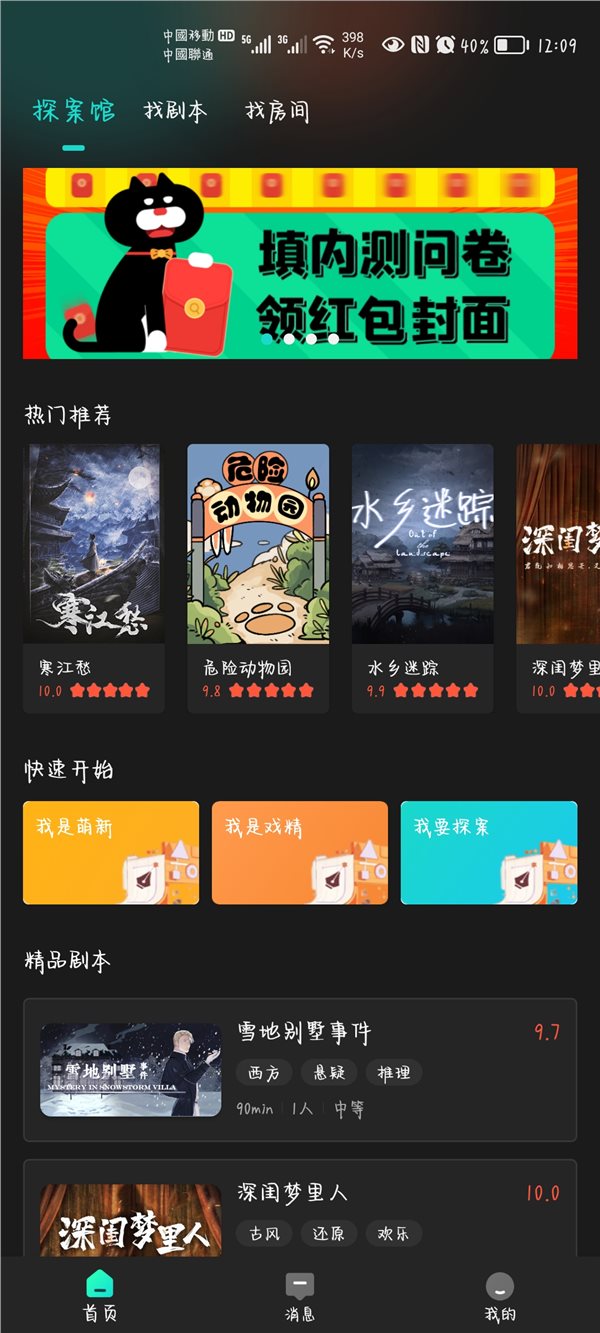Select the 探案馆 tab
The image size is (600, 1333).
point(73,111)
